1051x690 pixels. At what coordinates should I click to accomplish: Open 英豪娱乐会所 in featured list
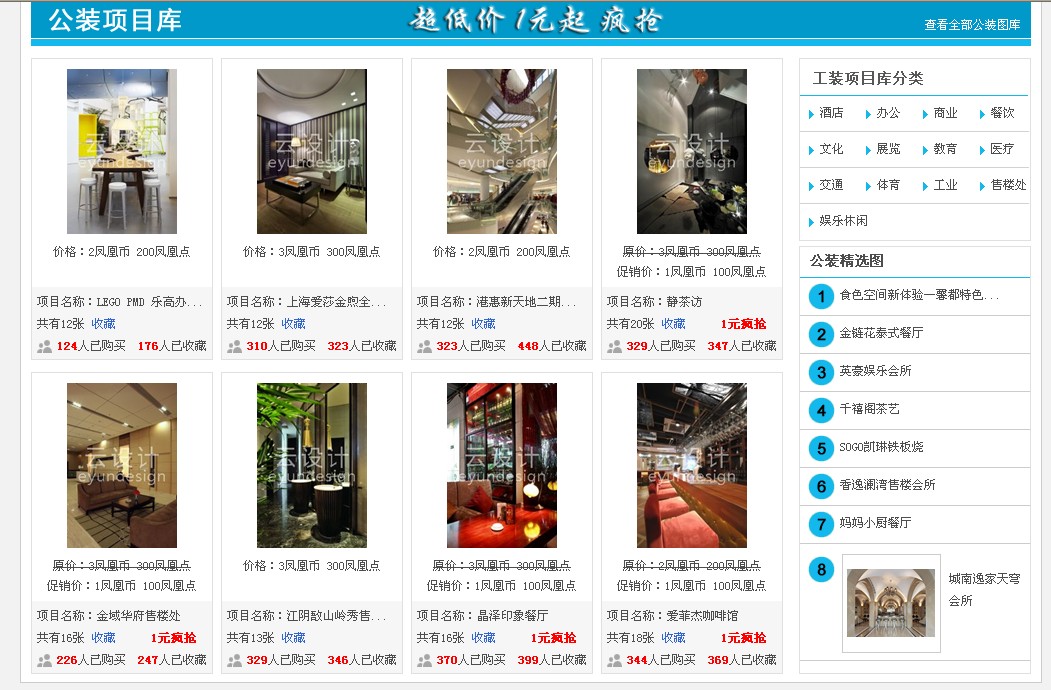874,371
